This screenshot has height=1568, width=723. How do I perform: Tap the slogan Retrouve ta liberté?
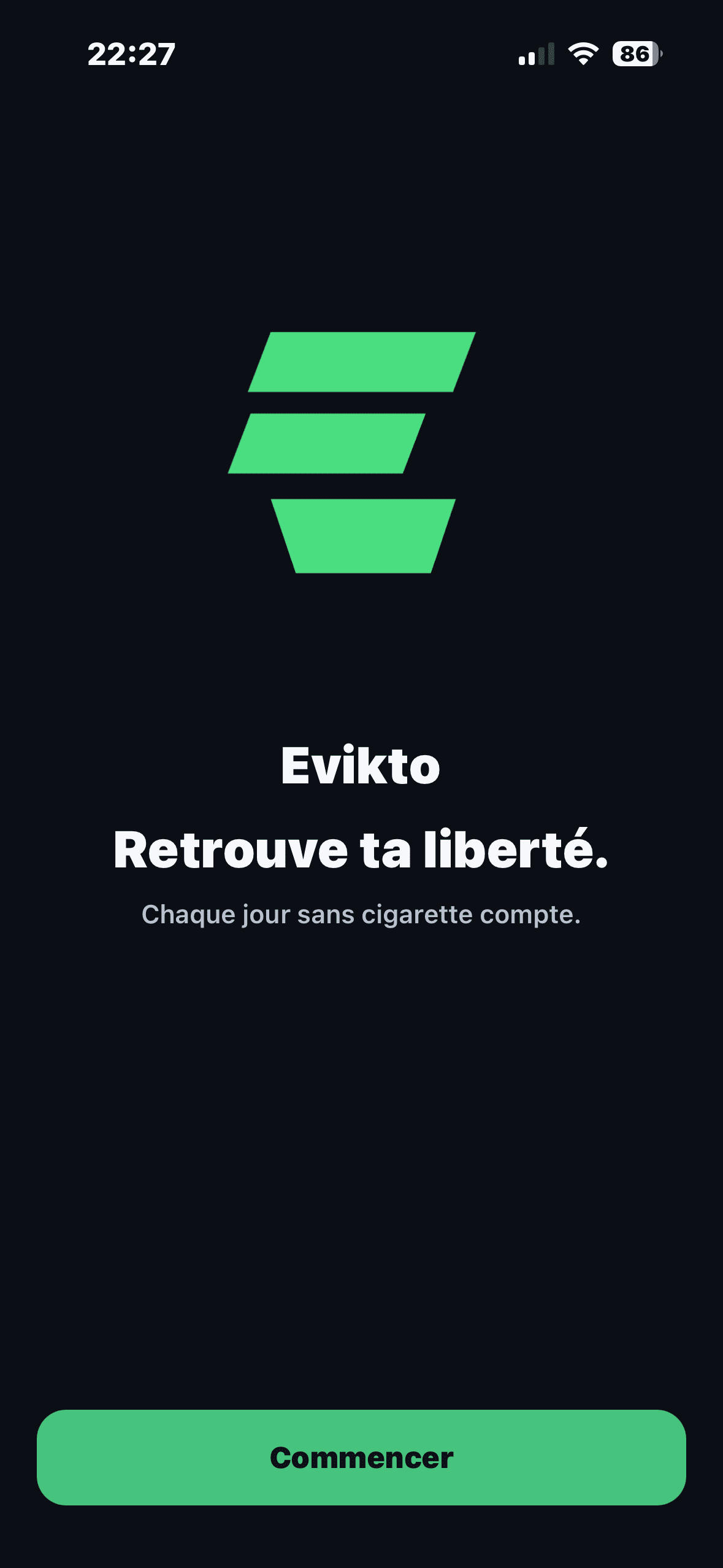tap(361, 852)
